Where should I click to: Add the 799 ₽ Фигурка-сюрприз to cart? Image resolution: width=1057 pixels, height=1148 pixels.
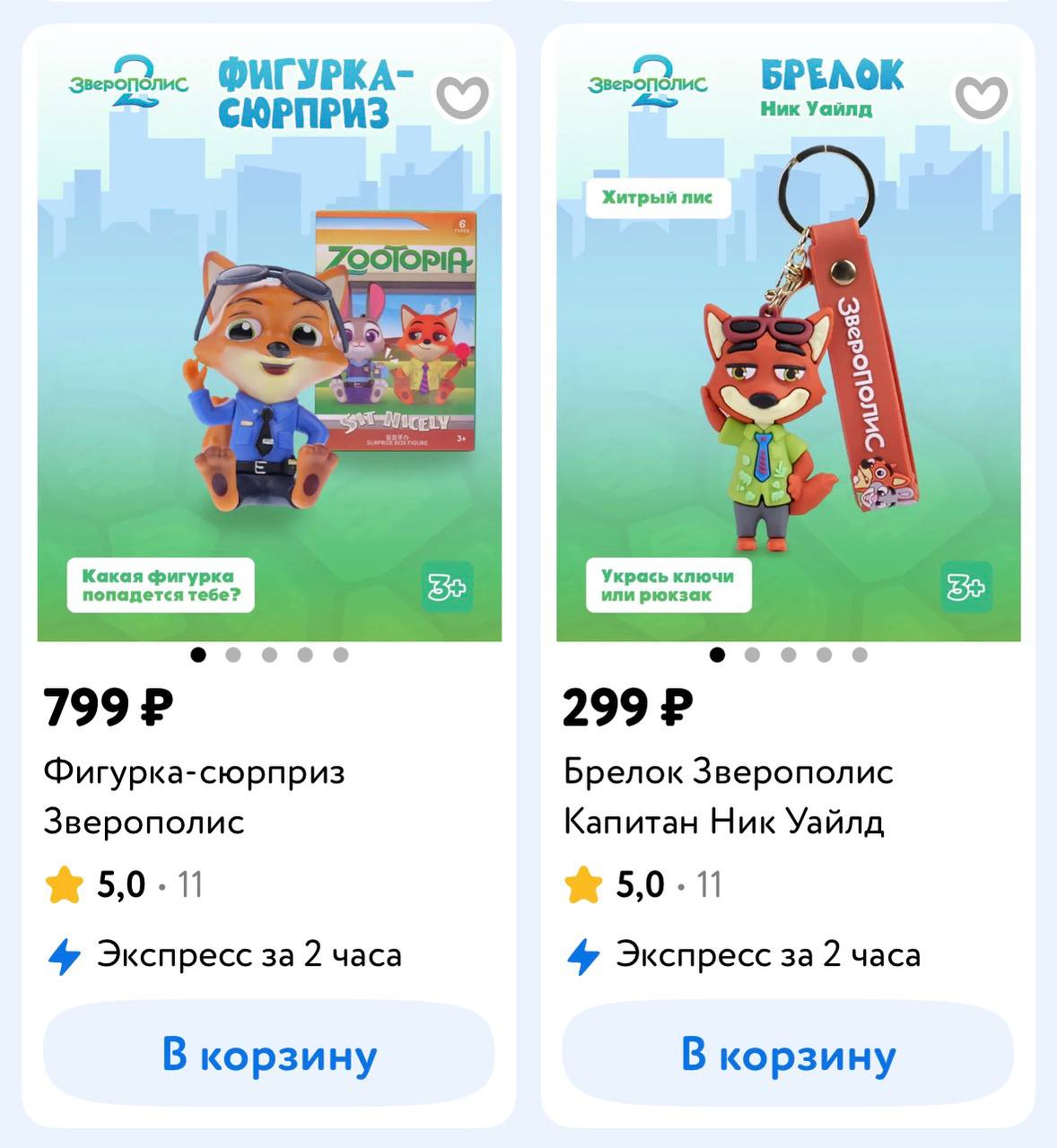(x=269, y=1054)
